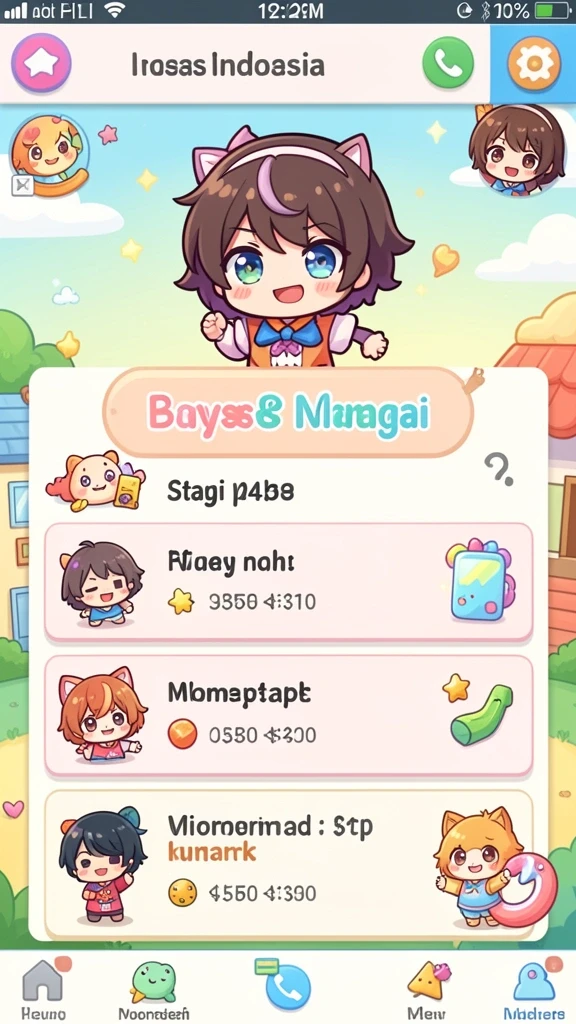Open the Miomerimad Stp kunarrk card

tap(288, 863)
